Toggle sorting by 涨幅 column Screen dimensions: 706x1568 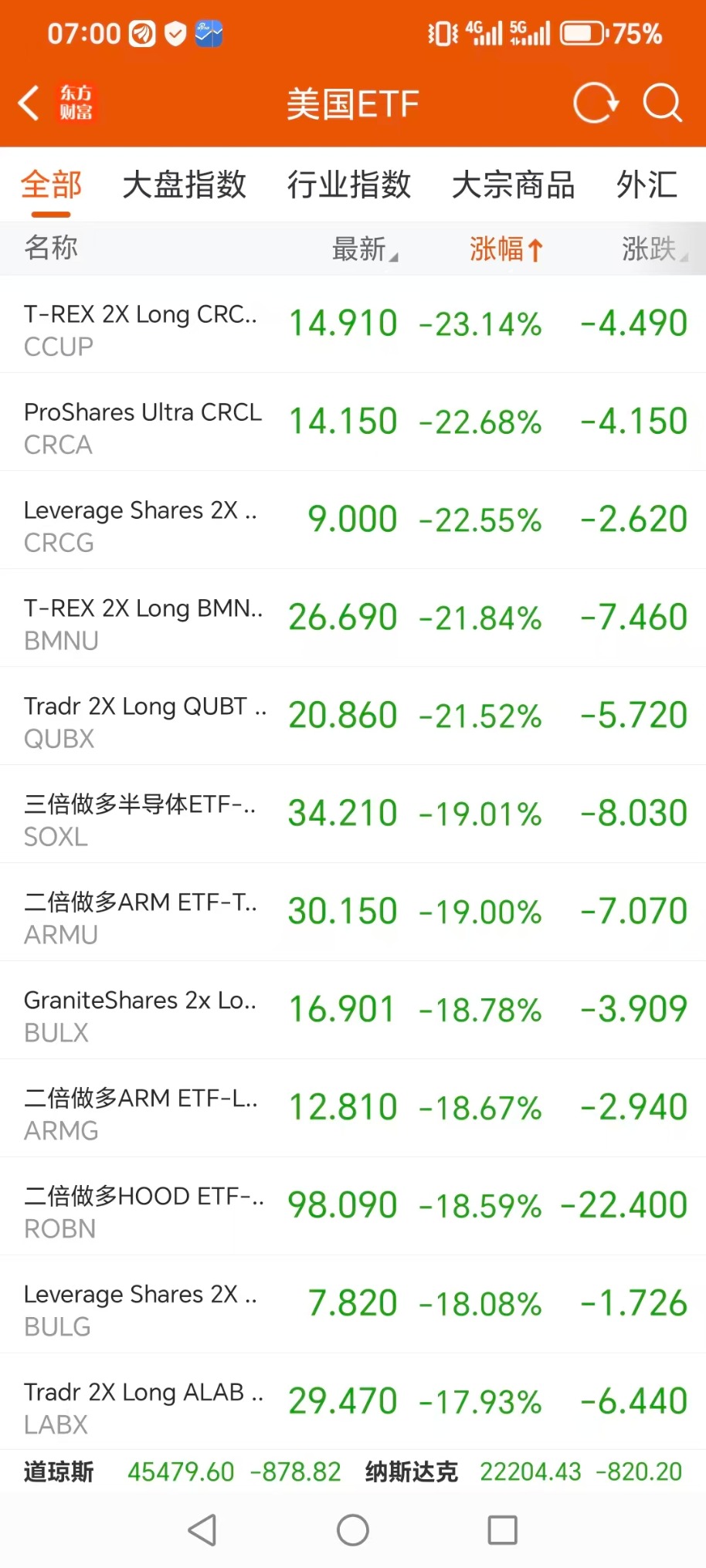506,249
